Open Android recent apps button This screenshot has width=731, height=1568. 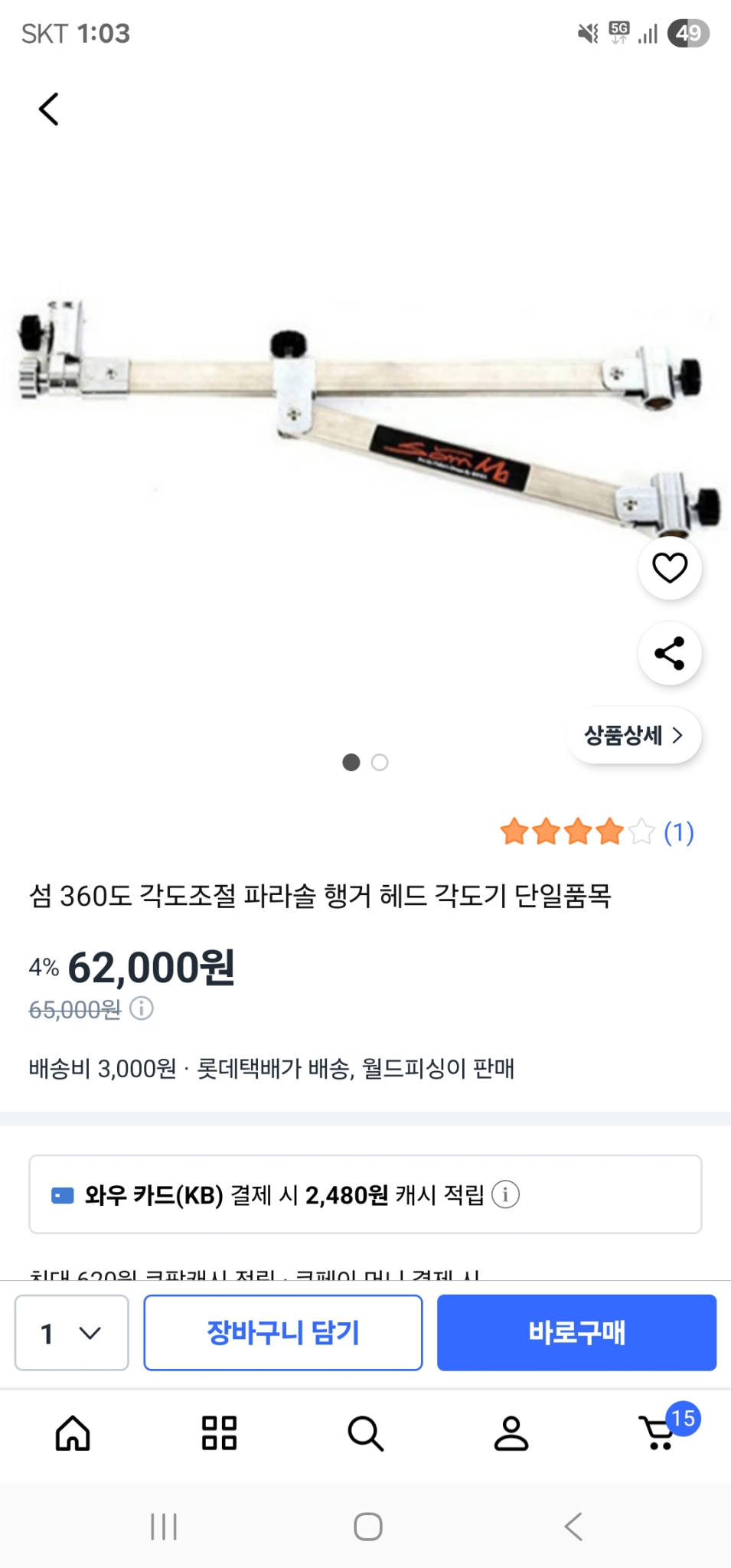(x=164, y=1525)
